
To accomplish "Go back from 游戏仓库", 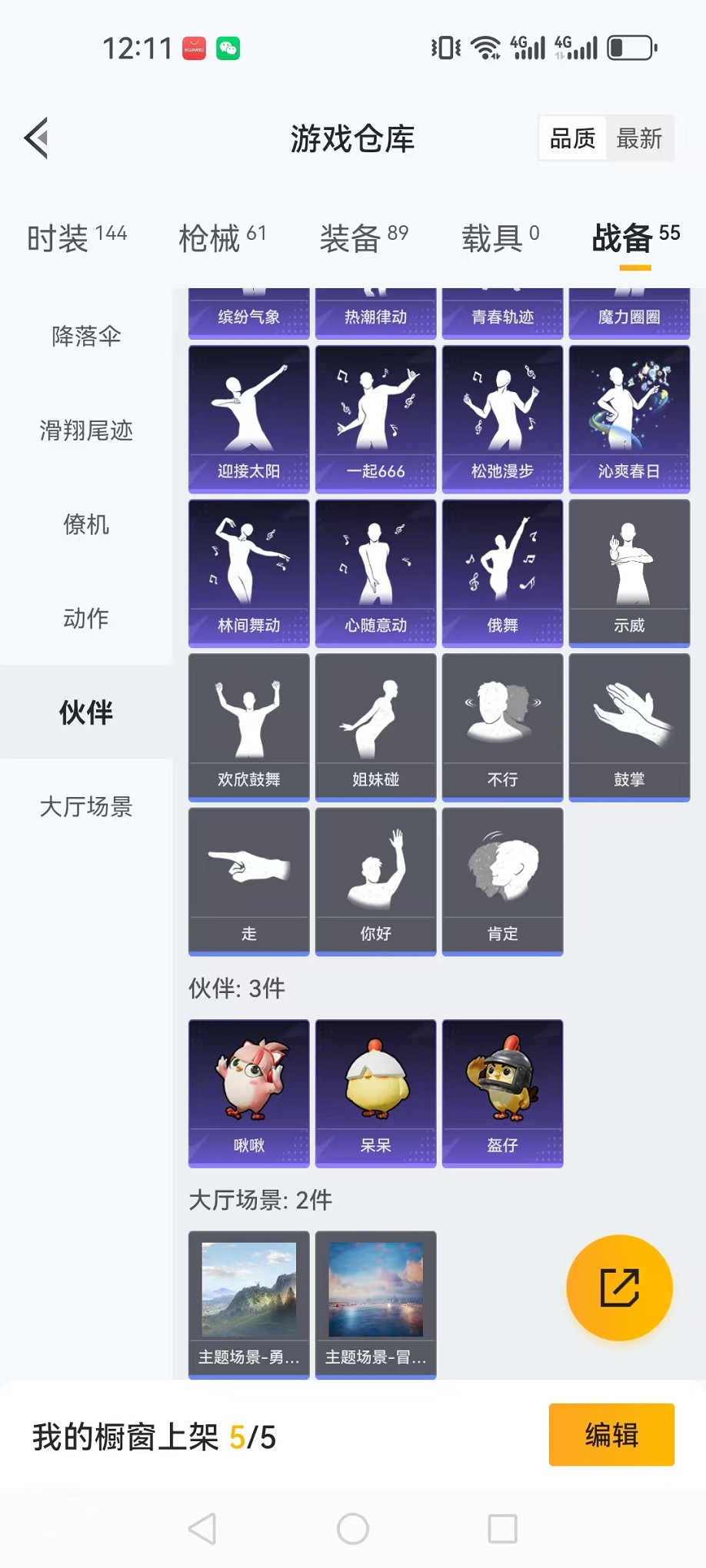I will (x=37, y=138).
